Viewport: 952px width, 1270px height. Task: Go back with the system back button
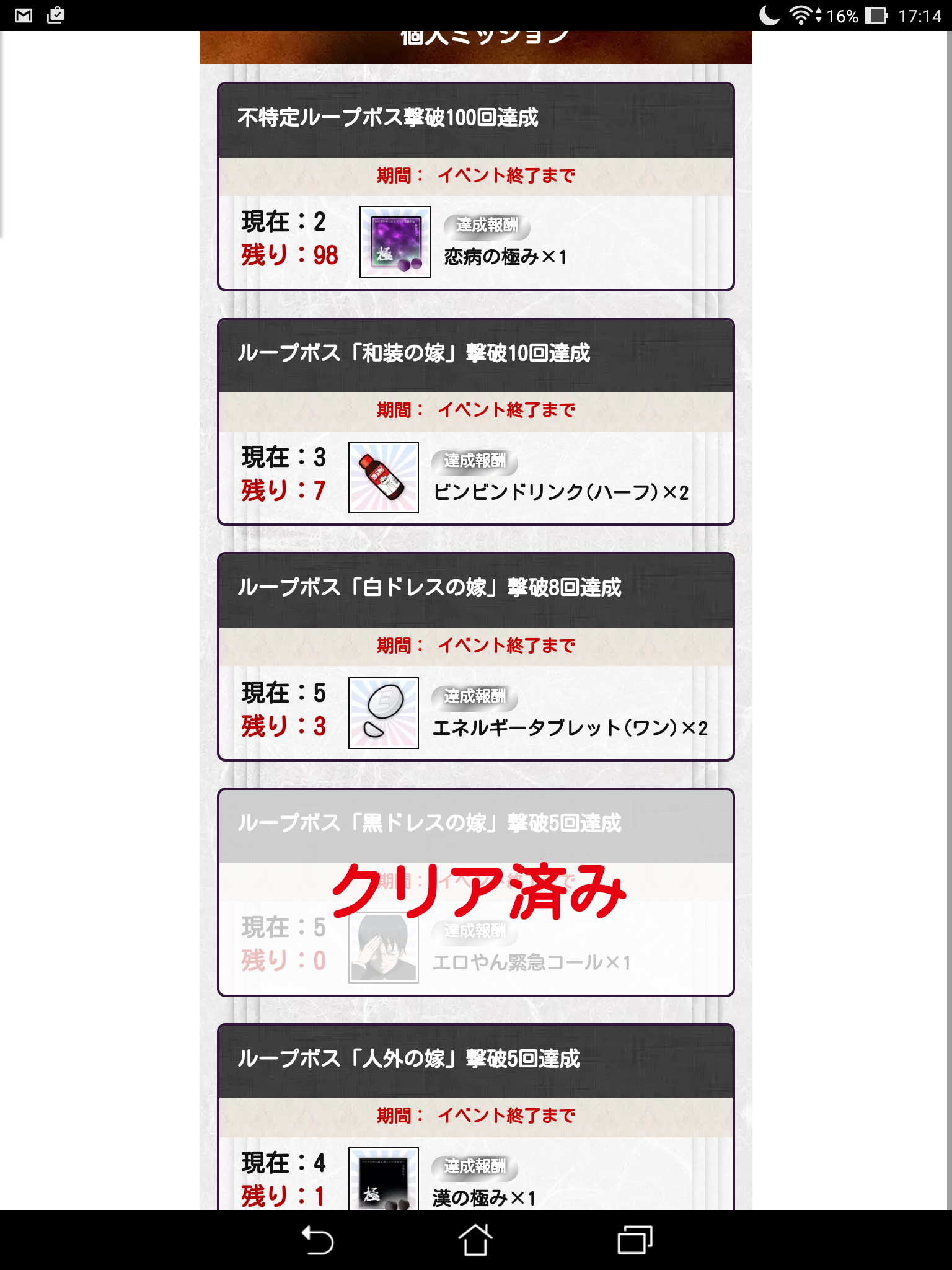pos(317,1240)
